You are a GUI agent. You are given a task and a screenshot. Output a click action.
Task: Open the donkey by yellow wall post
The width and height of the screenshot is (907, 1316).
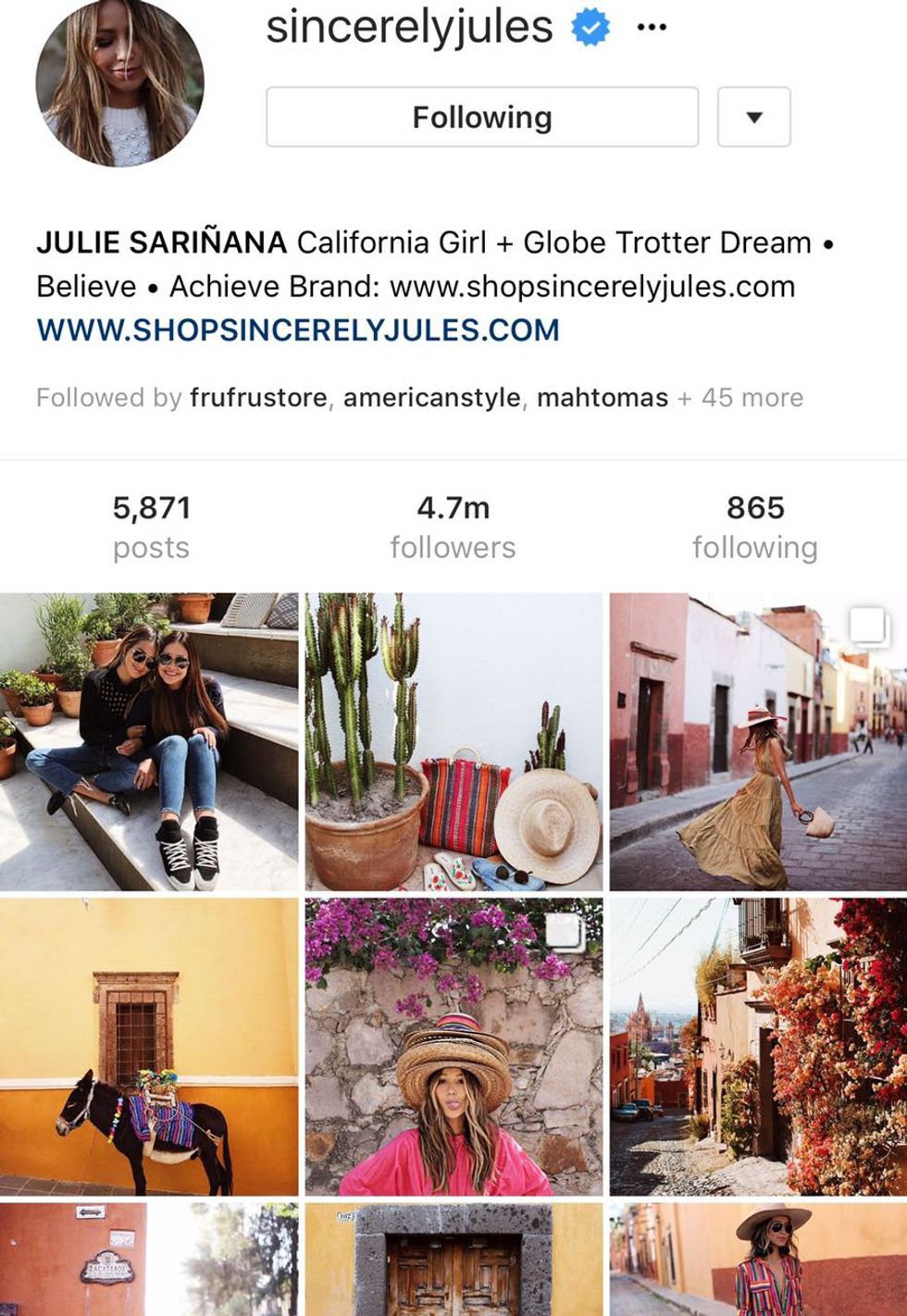(149, 1046)
